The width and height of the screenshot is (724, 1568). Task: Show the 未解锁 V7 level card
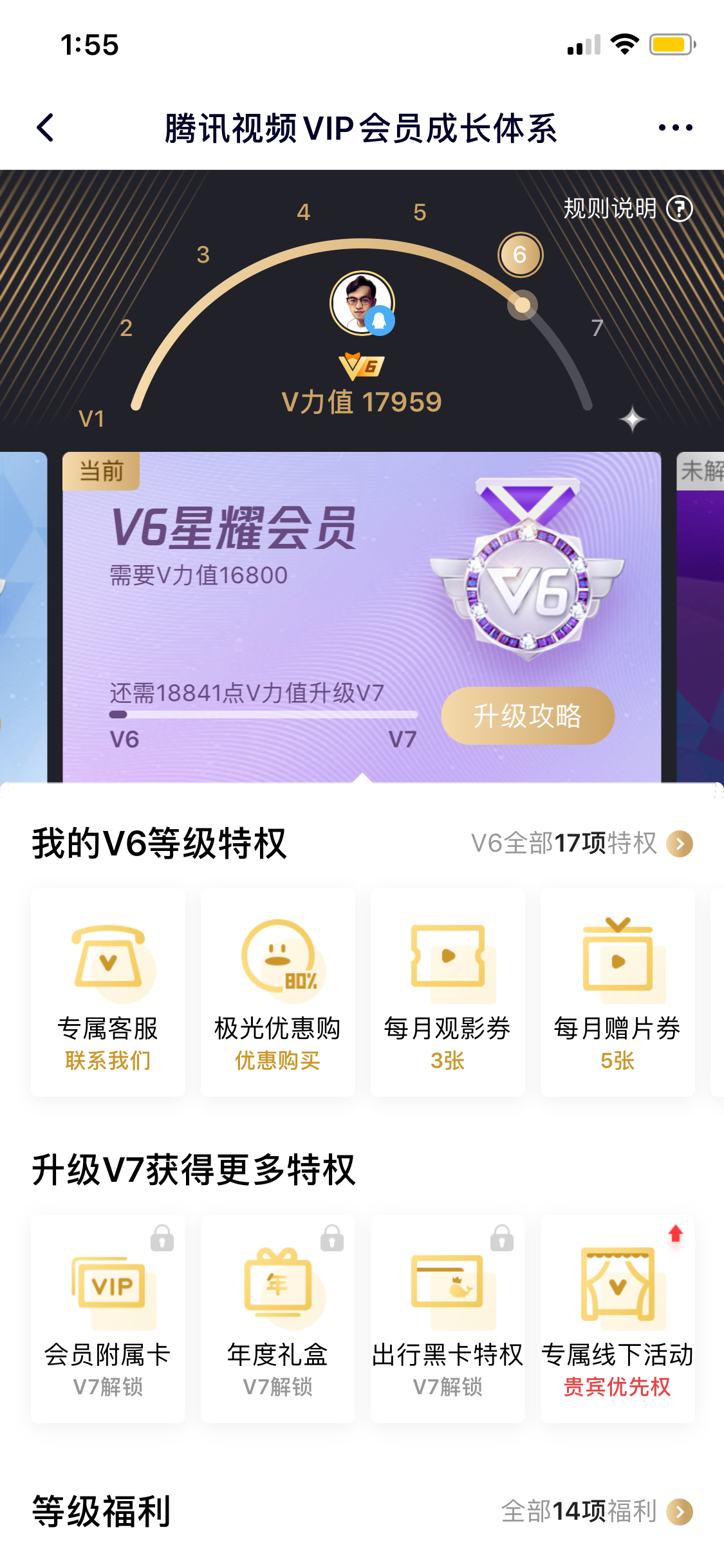[700, 617]
